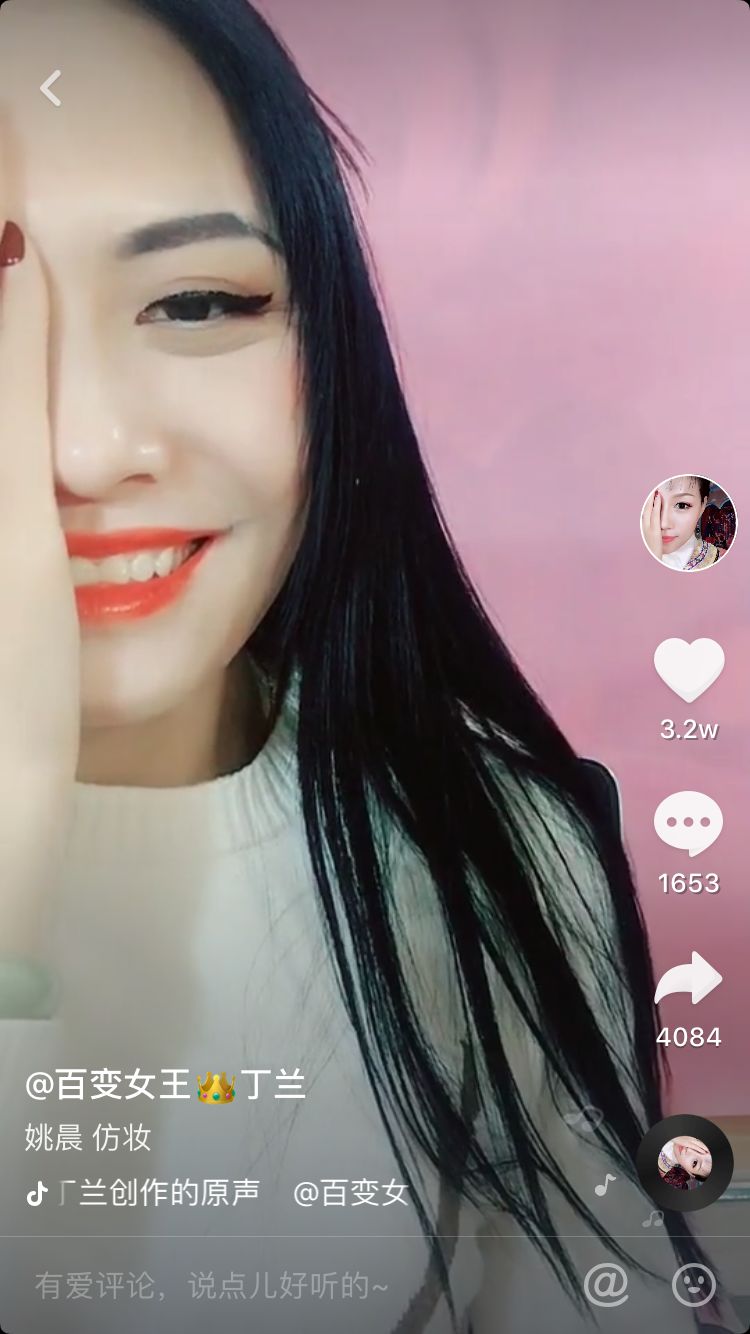This screenshot has height=1334, width=750.
Task: Check comments by tapping 1653
Action: click(686, 882)
